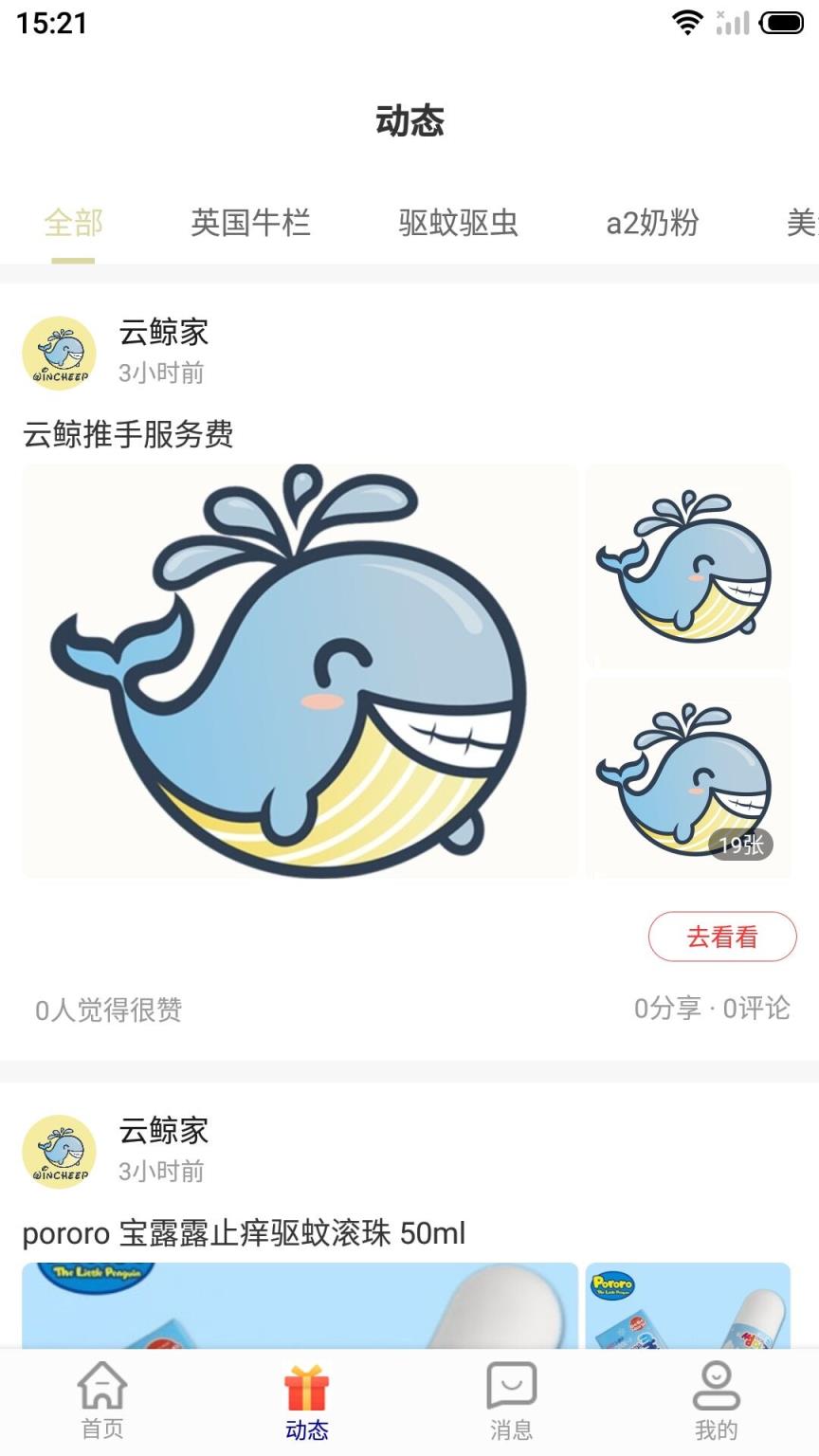Open the post titled 云鲸推手服务费
This screenshot has width=819, height=1456.
[130, 435]
